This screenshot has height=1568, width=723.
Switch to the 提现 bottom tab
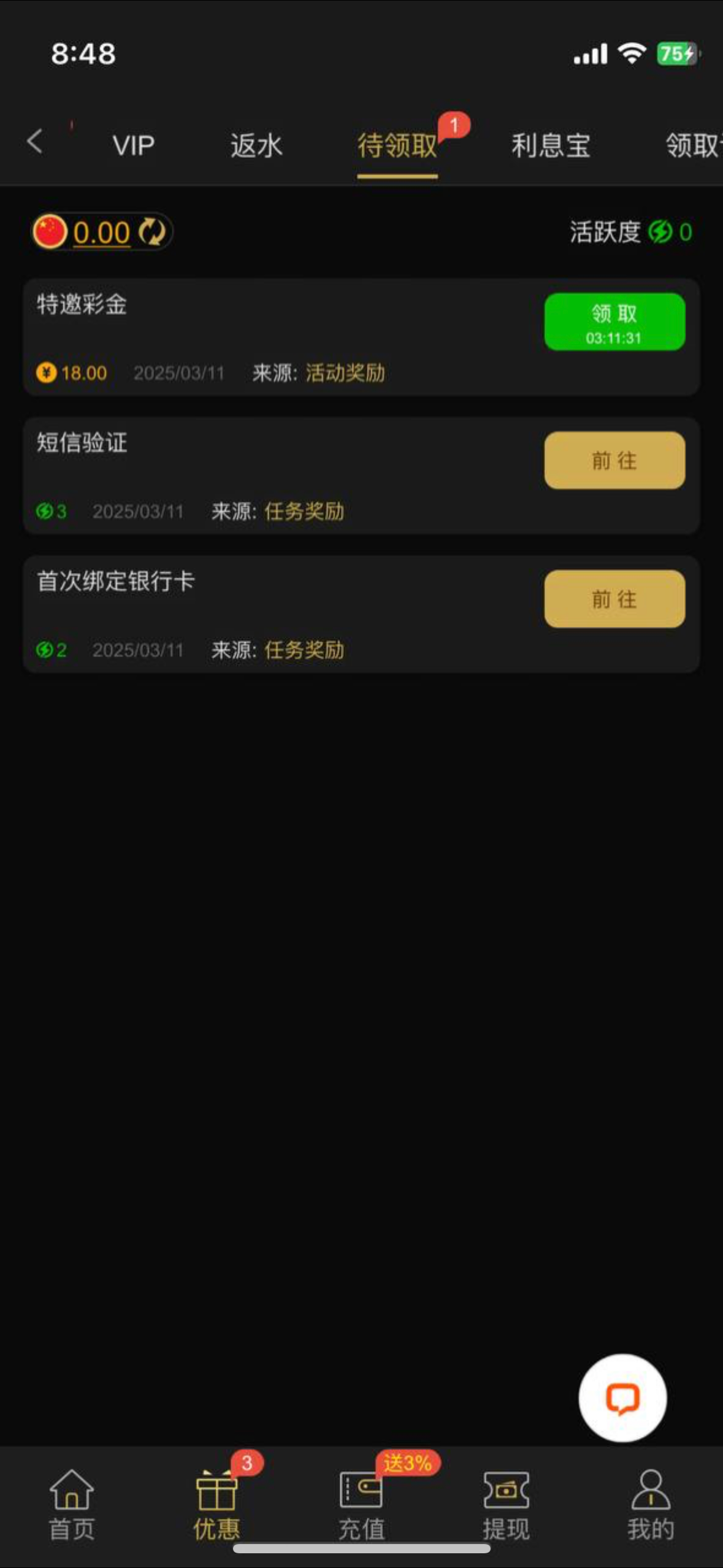pyautogui.click(x=506, y=1505)
